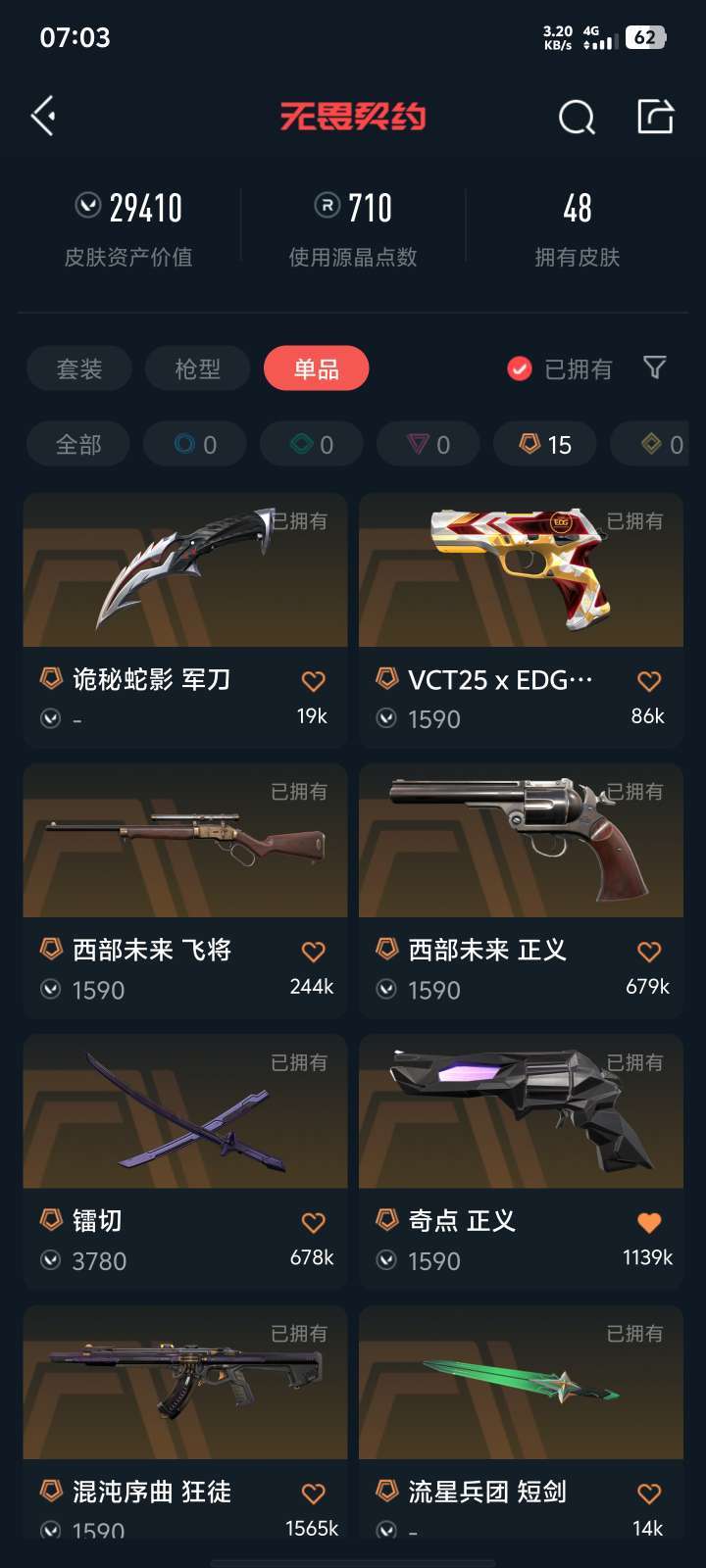
Task: Select the 全部 rarity chip
Action: click(78, 445)
